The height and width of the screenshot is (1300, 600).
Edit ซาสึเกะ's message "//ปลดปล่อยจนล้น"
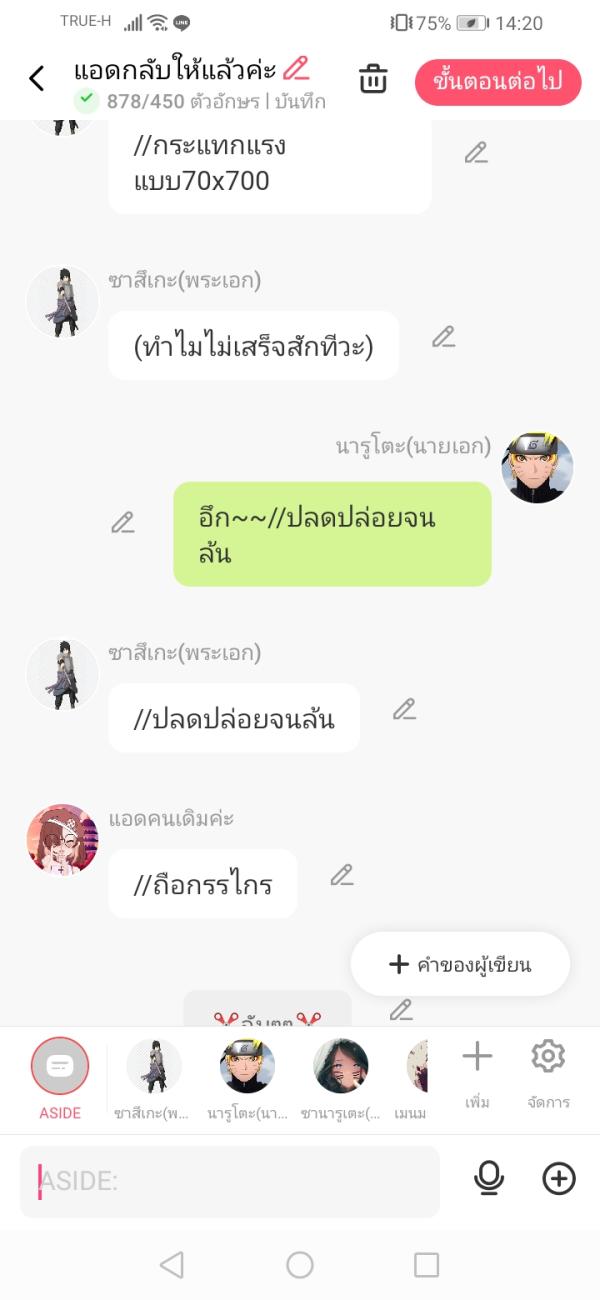point(404,710)
